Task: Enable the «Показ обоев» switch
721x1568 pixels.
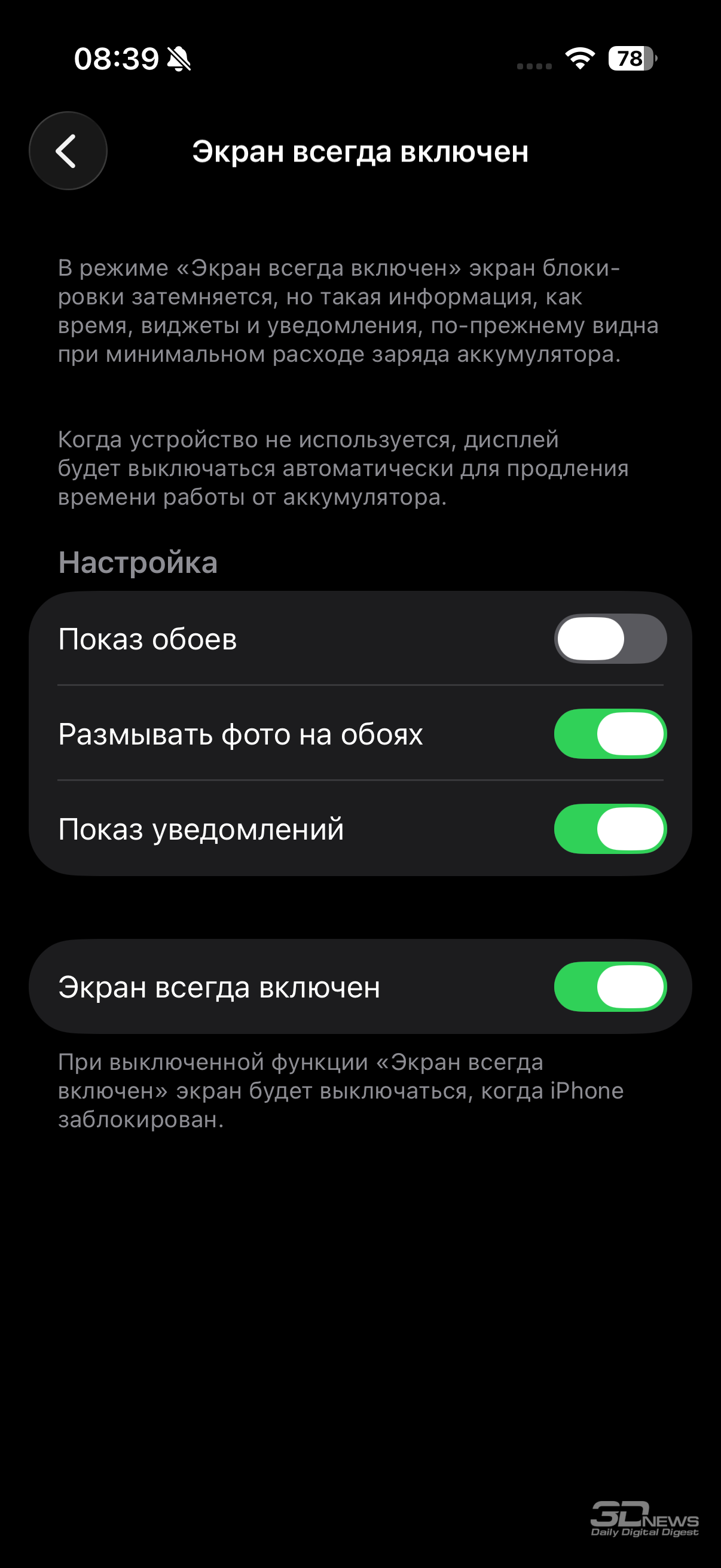Action: click(610, 639)
